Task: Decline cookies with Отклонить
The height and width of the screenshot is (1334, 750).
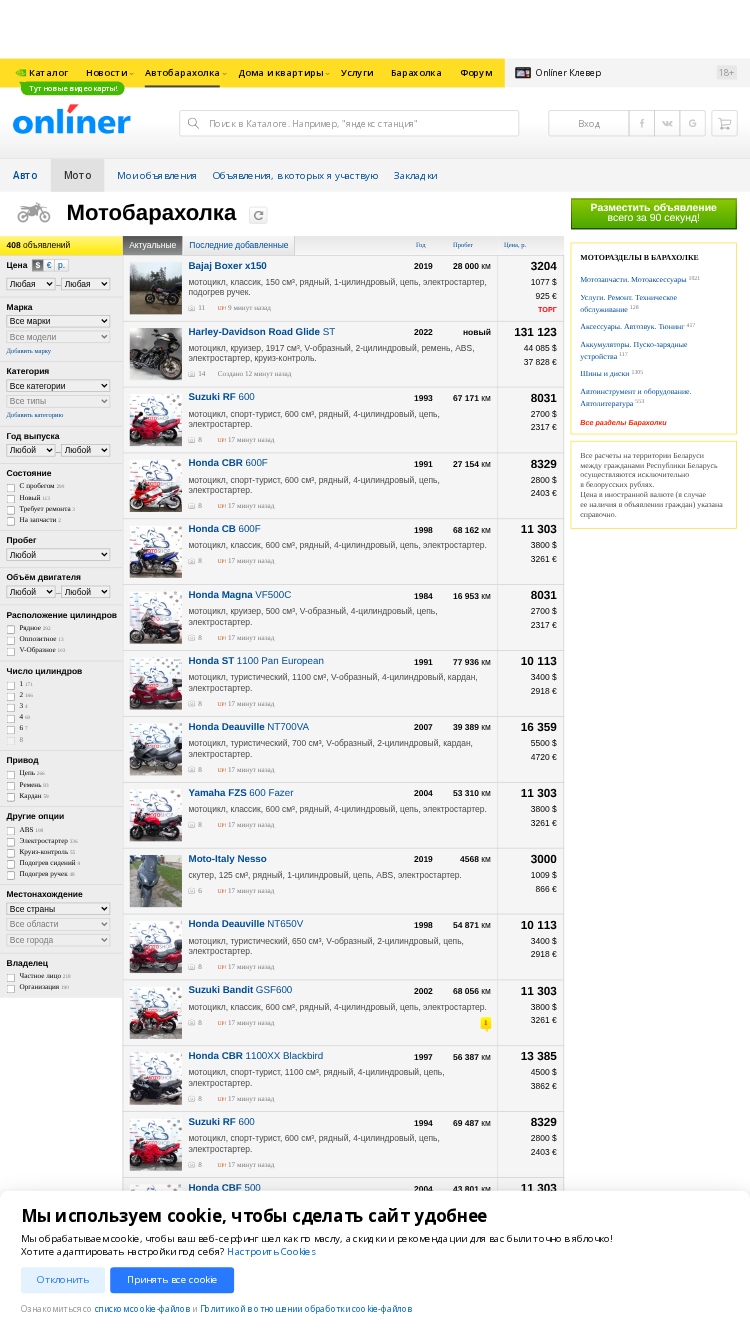Action: 63,1280
